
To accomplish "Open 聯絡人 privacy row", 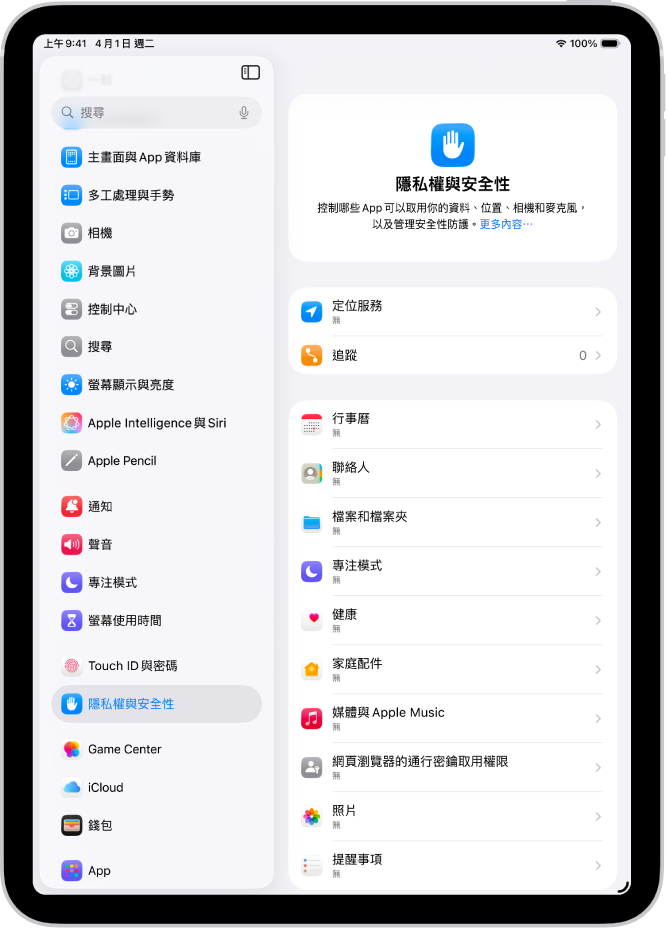I will [452, 473].
